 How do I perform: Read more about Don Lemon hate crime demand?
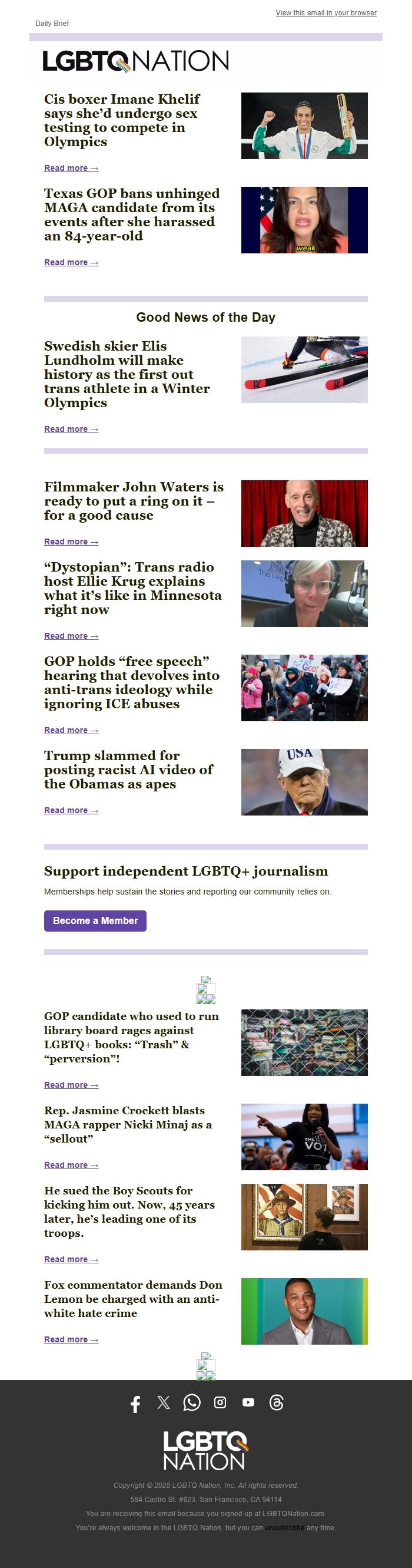[x=71, y=1339]
